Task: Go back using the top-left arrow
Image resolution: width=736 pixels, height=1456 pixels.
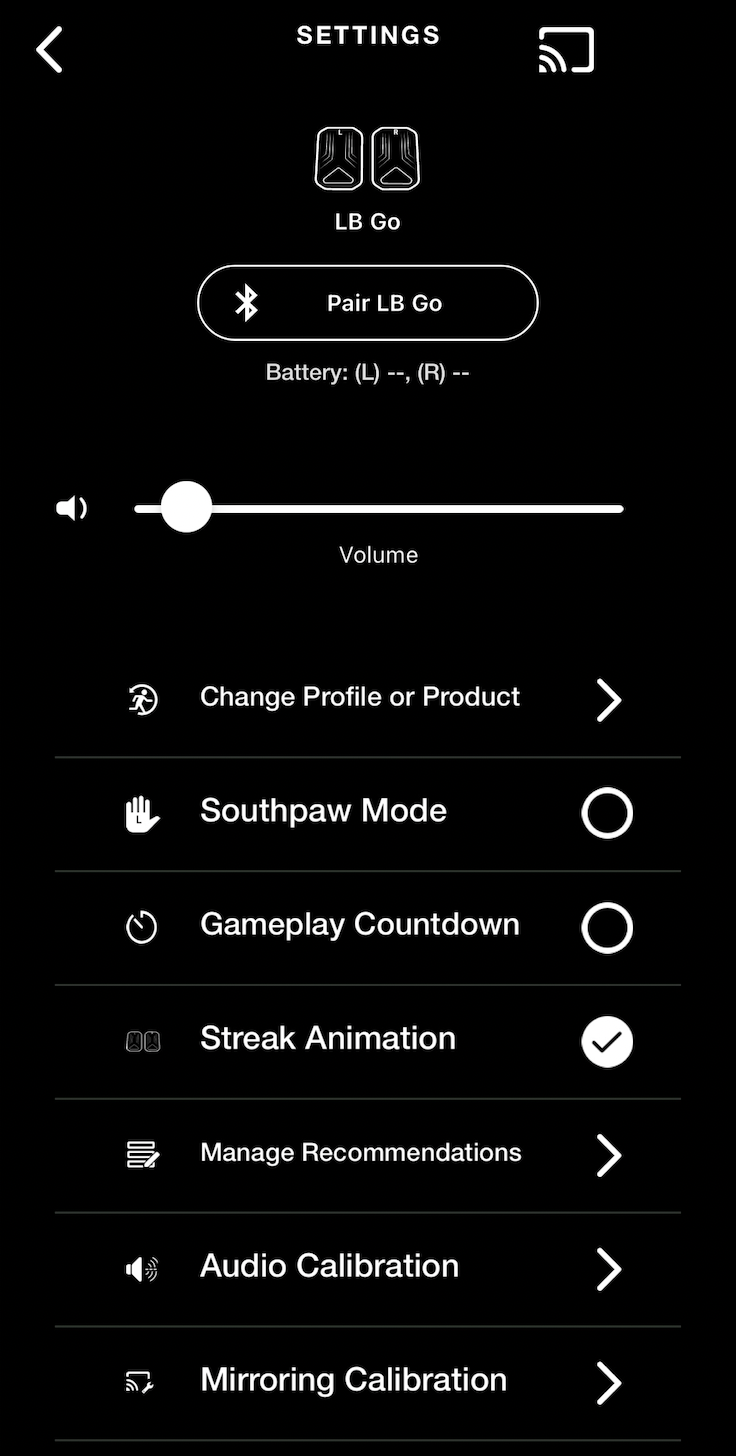Action: 49,50
